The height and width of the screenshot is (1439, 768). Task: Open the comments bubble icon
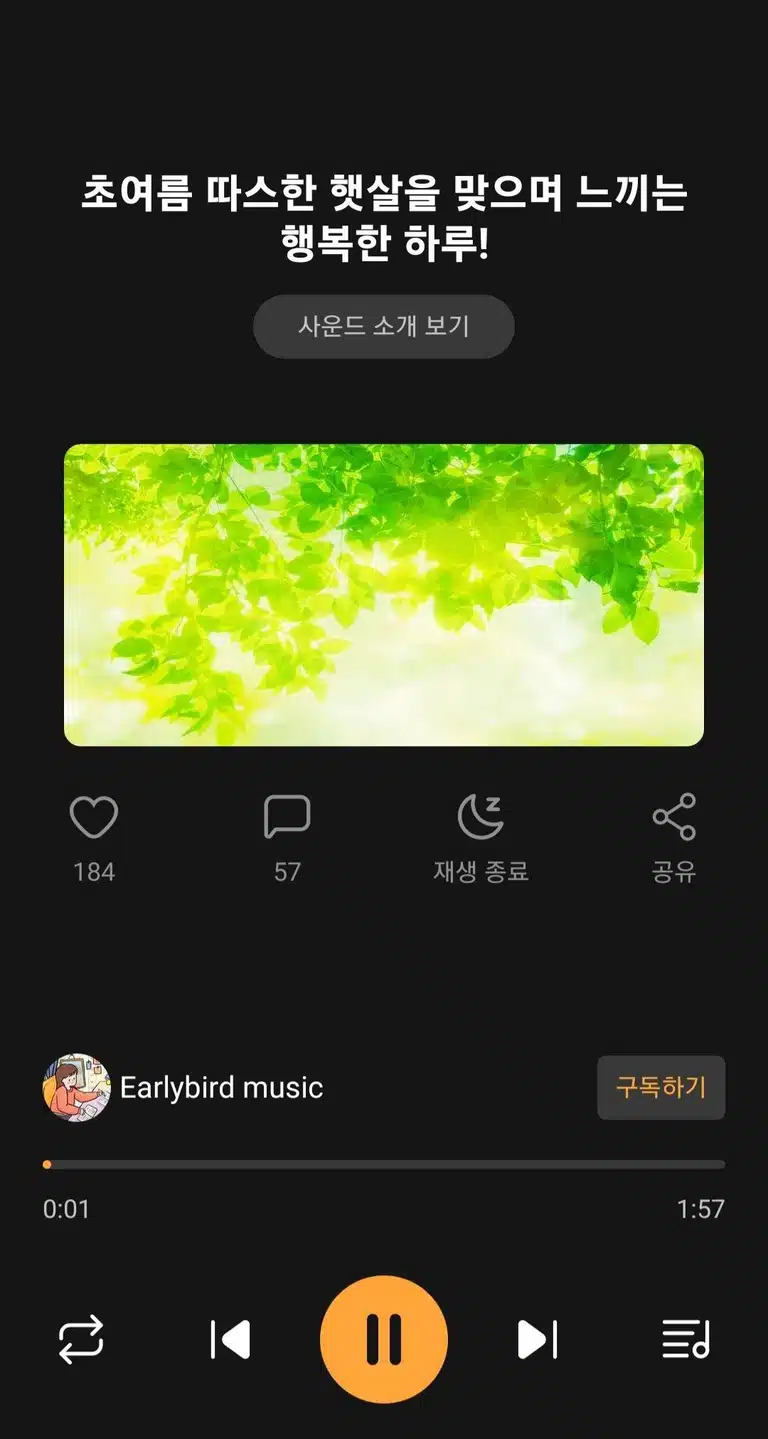click(x=287, y=818)
